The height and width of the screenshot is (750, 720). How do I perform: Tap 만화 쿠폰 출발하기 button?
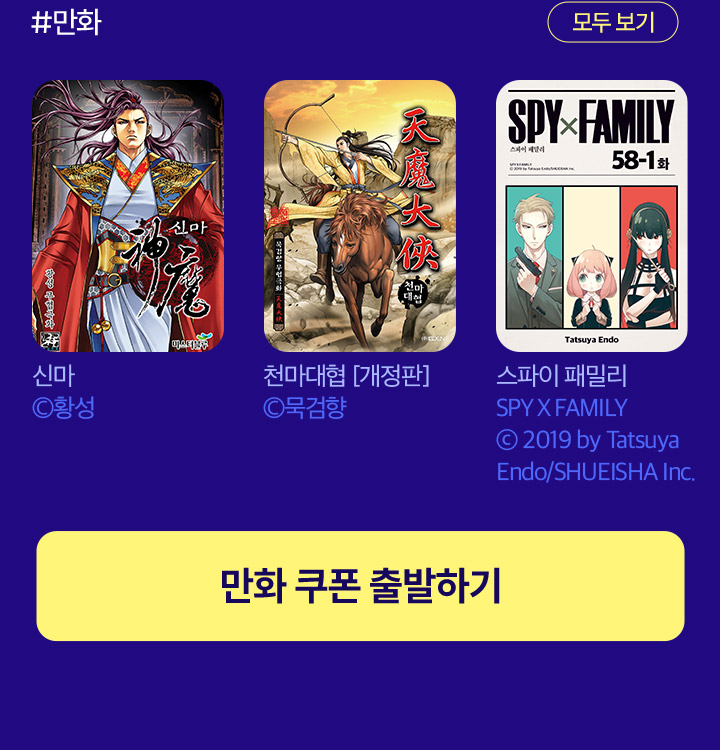click(360, 586)
